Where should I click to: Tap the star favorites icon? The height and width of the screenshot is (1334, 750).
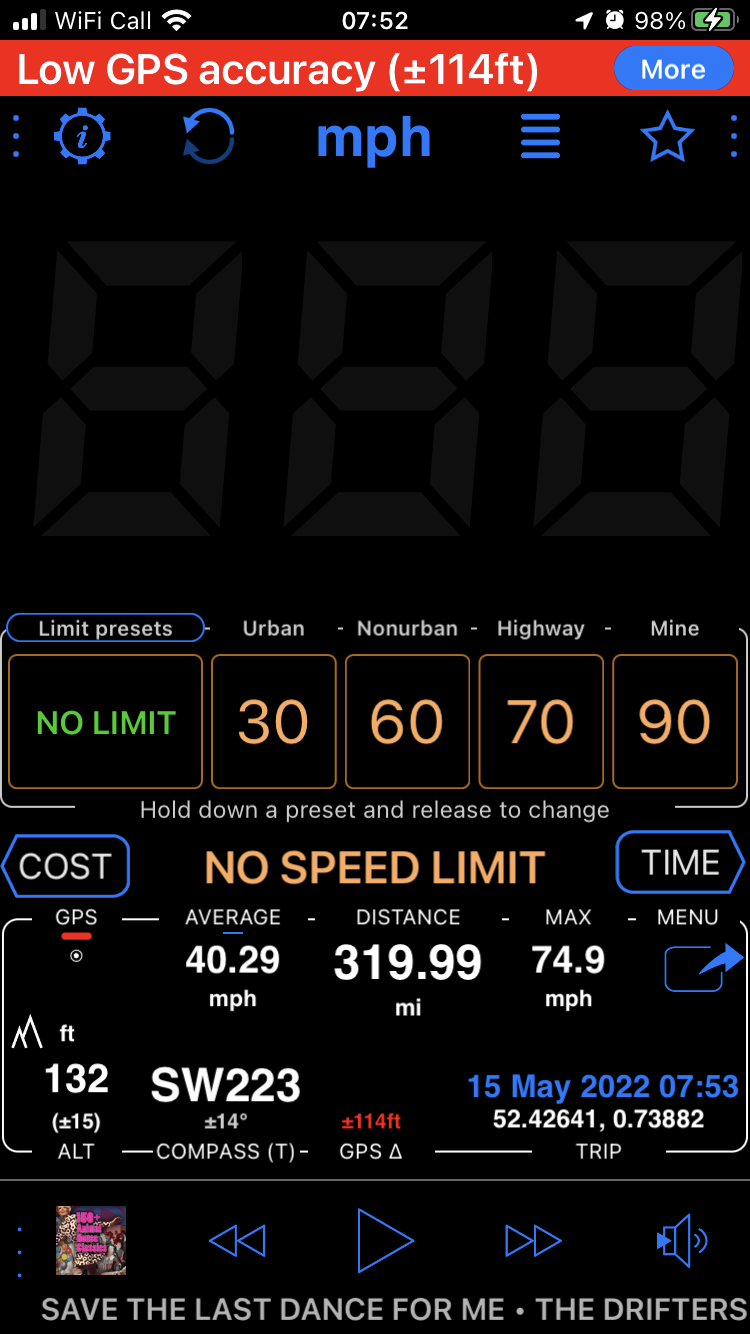(667, 137)
